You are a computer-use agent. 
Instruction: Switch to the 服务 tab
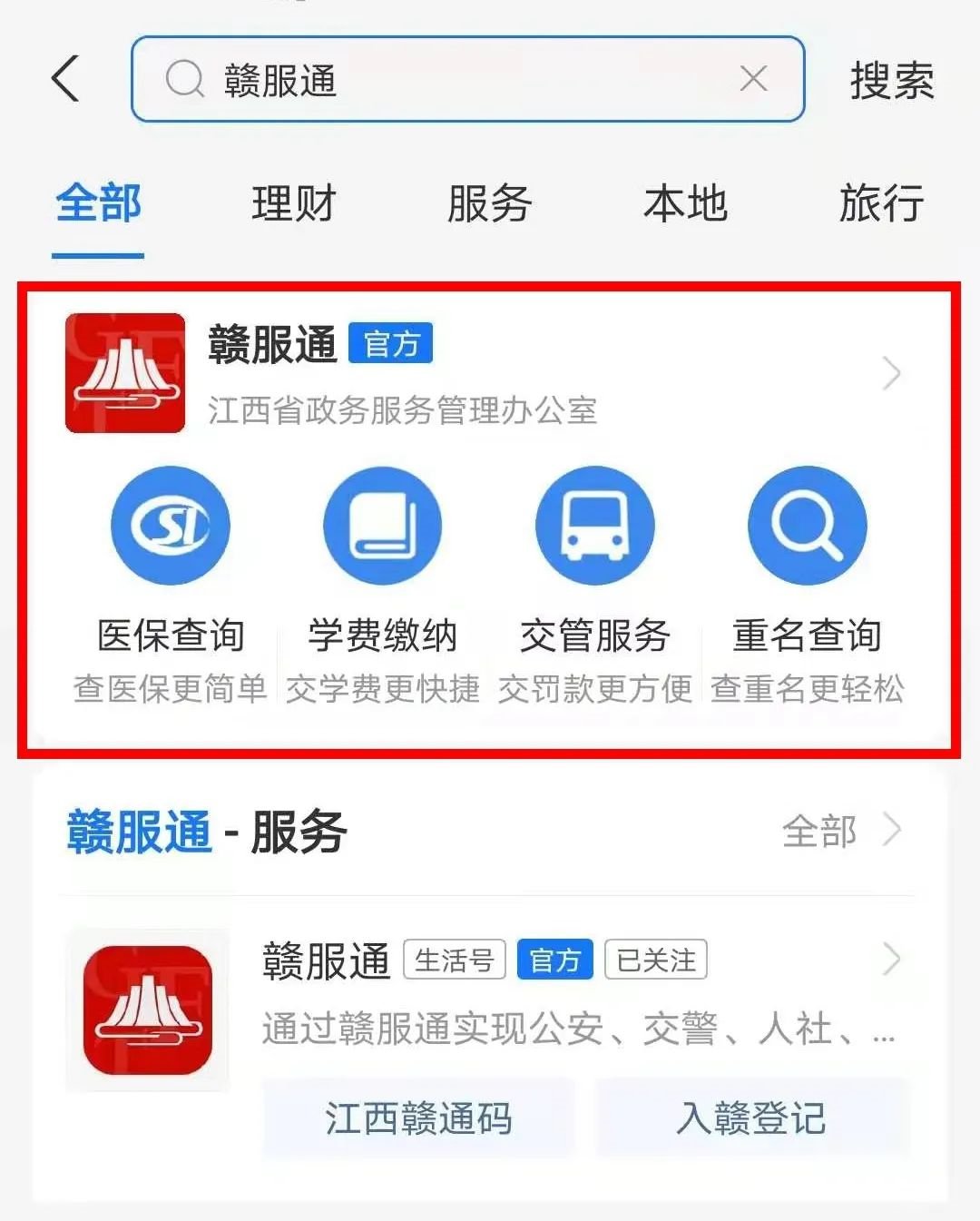tap(490, 203)
